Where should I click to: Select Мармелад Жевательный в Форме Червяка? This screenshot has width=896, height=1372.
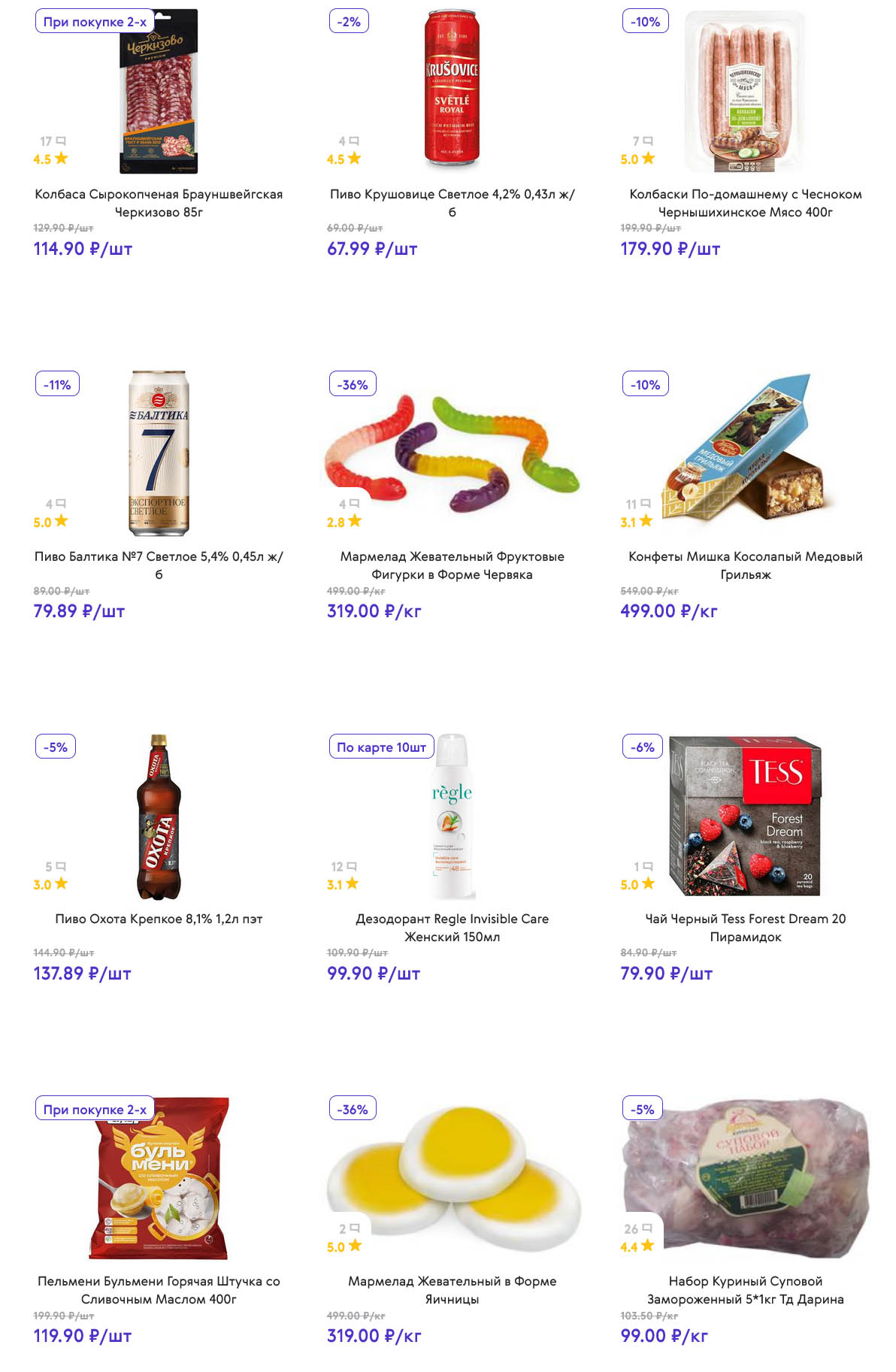[452, 565]
